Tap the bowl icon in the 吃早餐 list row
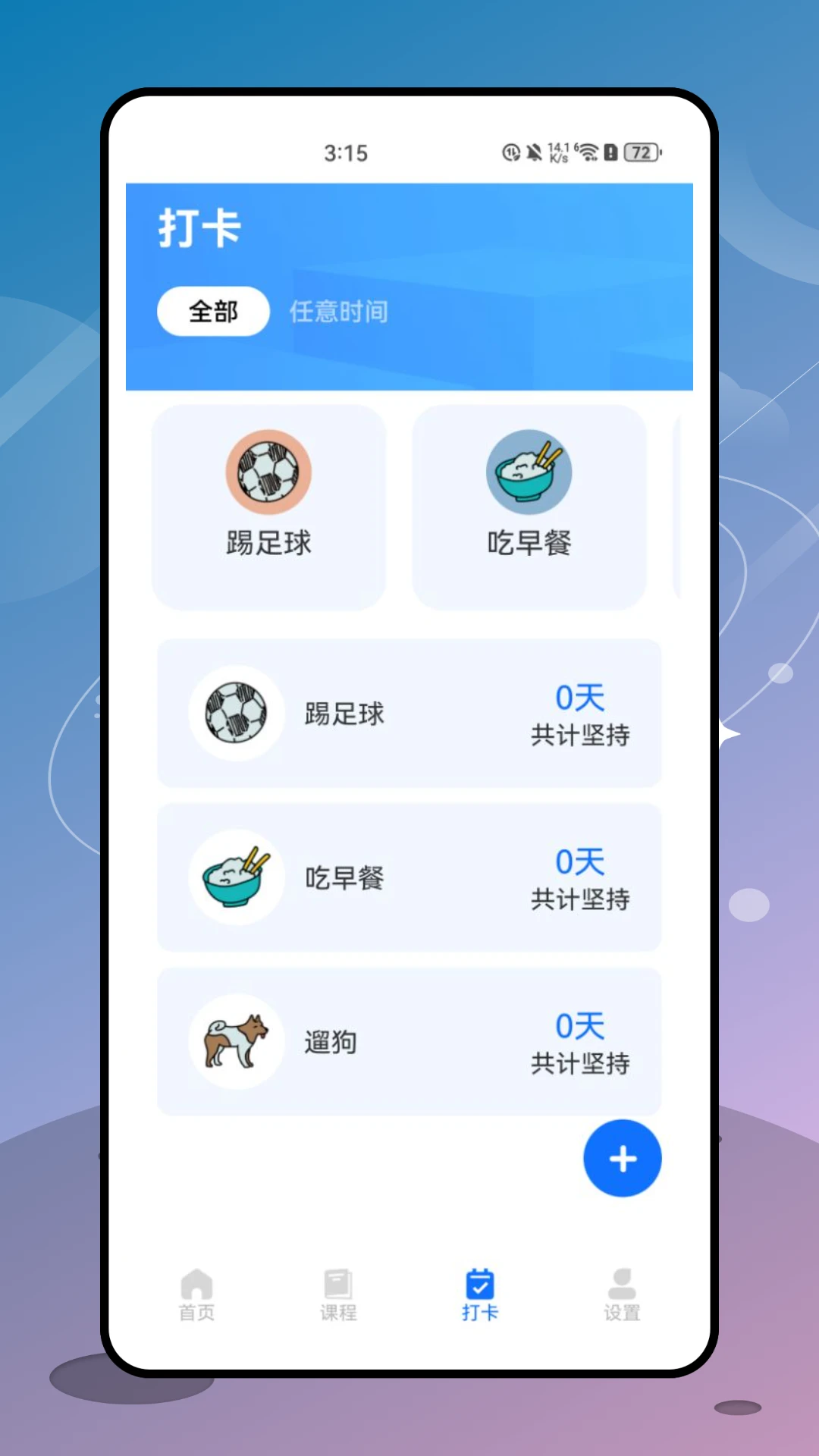The height and width of the screenshot is (1456, 819). tap(237, 877)
